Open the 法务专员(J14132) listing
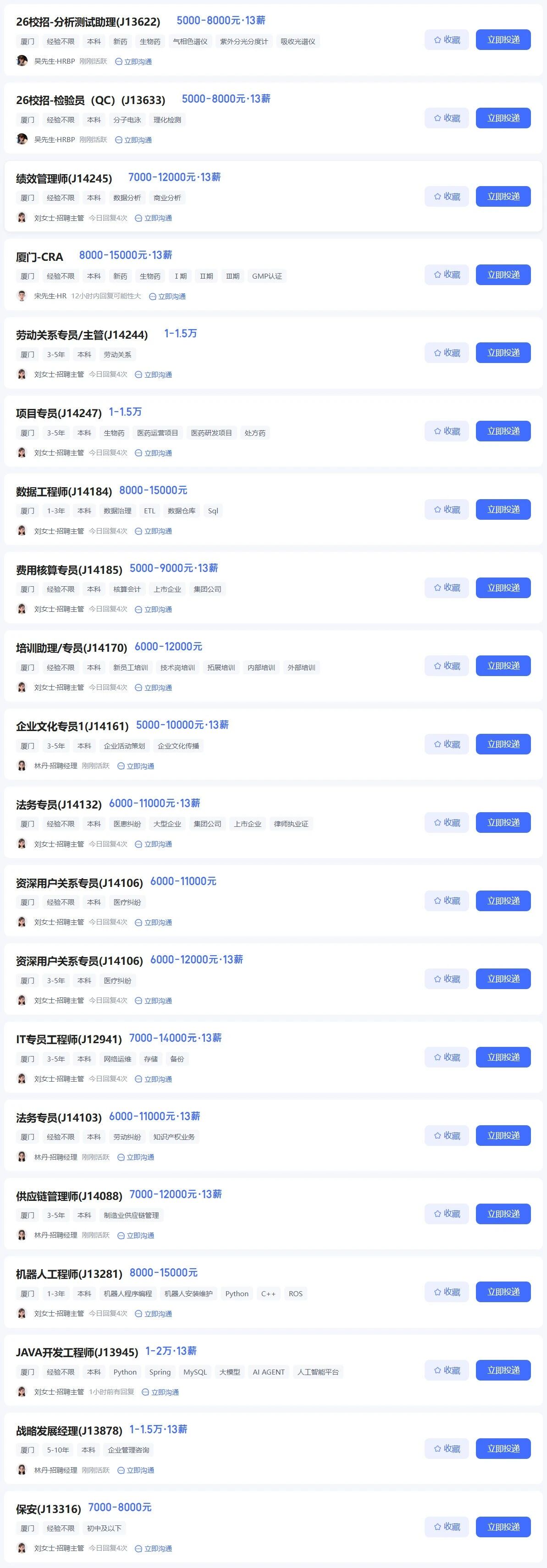The width and height of the screenshot is (547, 1568). 59,804
